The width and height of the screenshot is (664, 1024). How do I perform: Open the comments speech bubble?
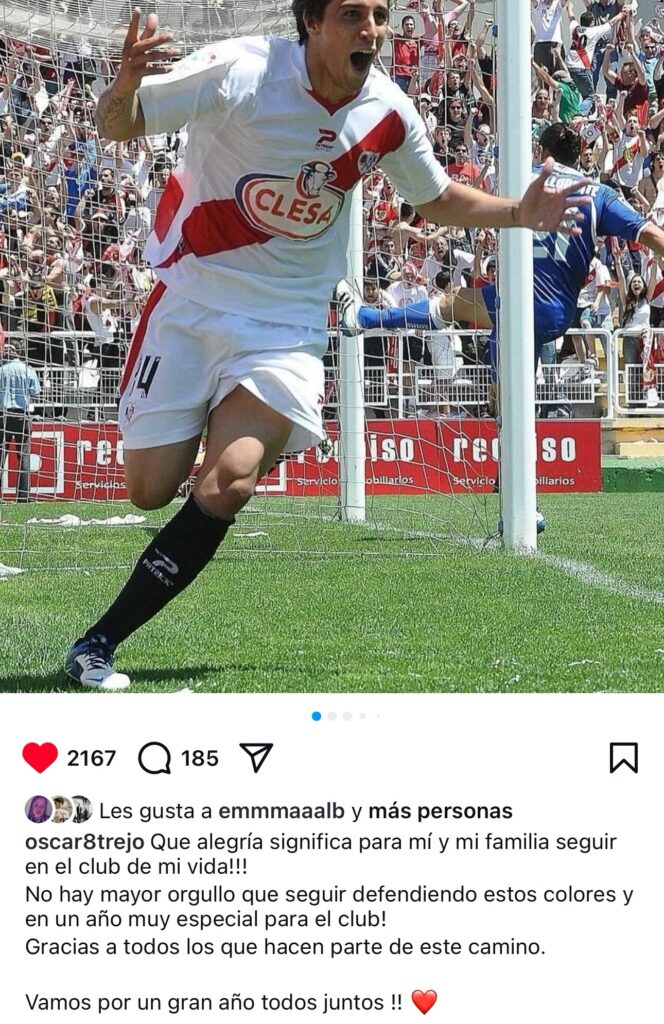point(154,758)
